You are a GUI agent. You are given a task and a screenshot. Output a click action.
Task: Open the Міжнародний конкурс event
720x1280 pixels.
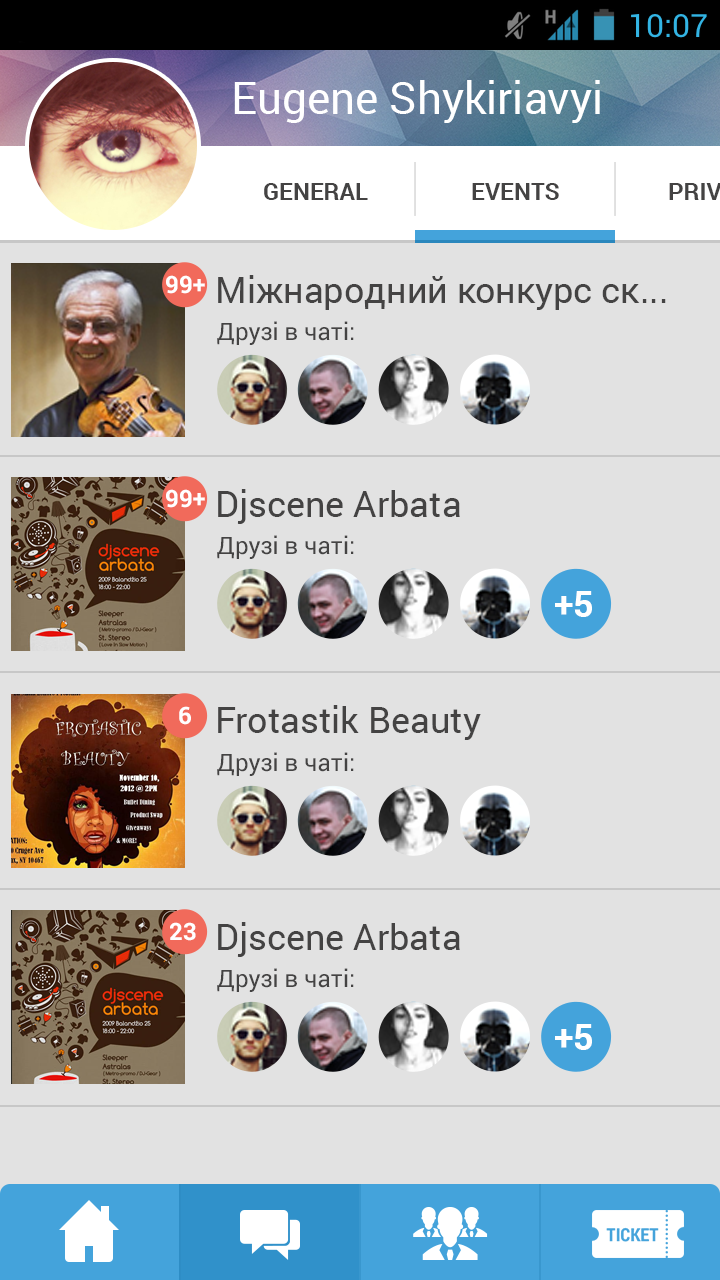tap(441, 291)
